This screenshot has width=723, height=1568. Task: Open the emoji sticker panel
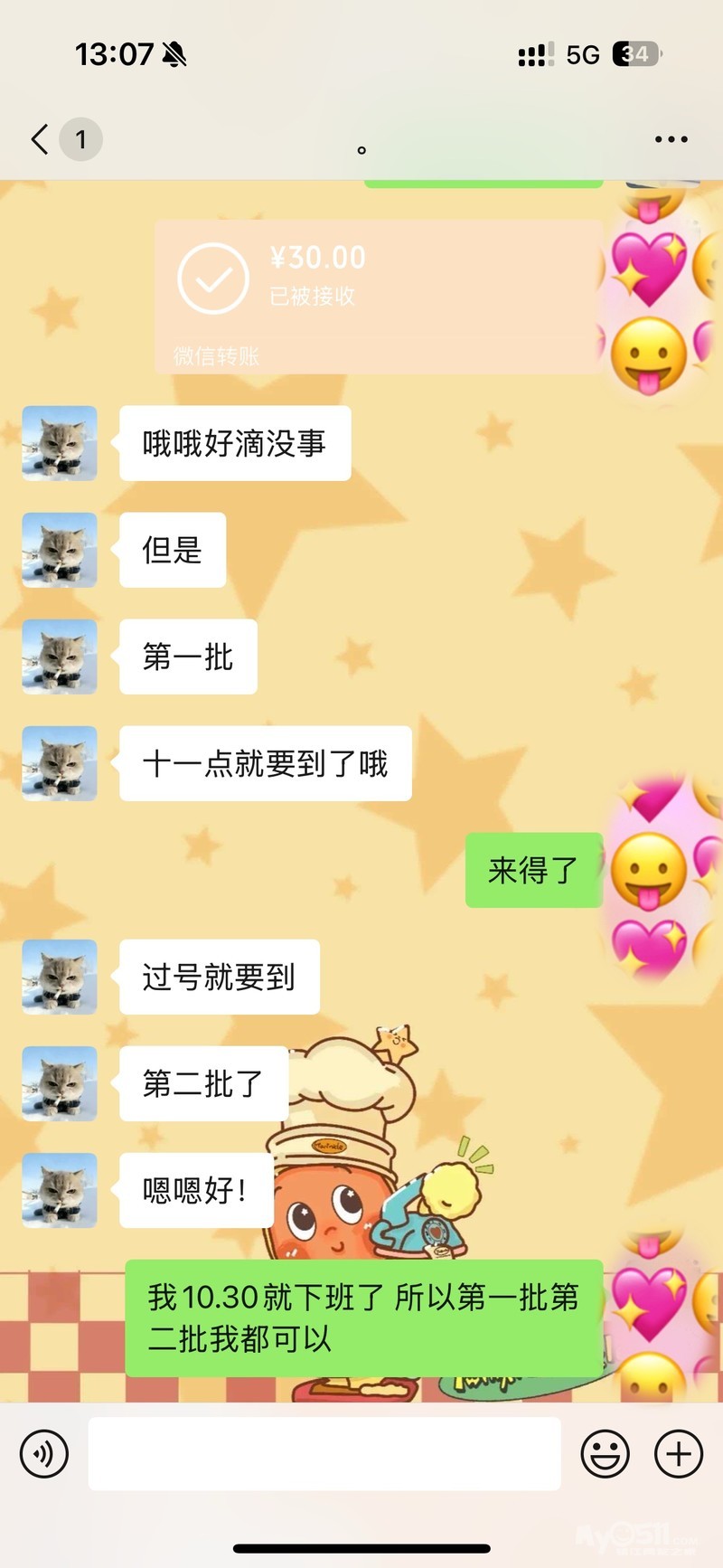click(605, 1453)
